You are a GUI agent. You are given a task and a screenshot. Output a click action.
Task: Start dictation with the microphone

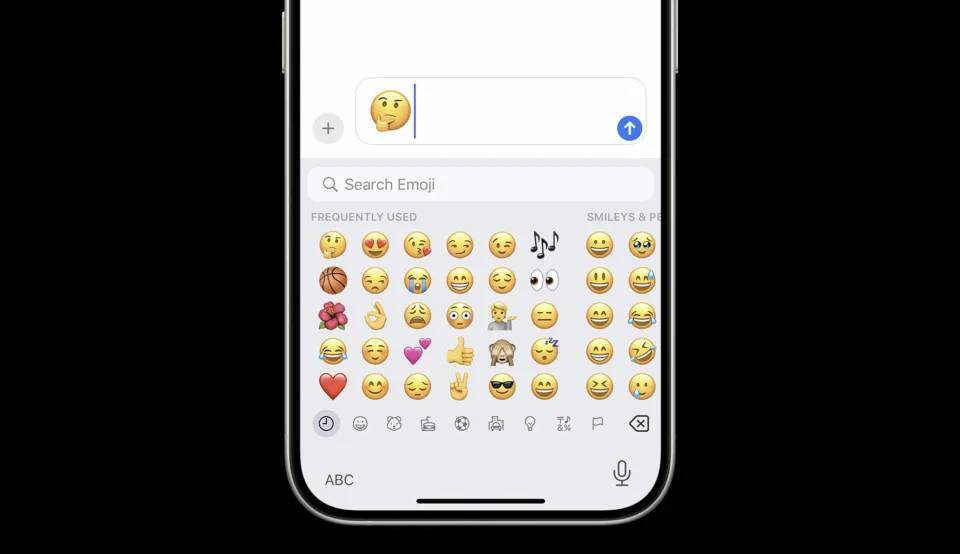pos(622,473)
